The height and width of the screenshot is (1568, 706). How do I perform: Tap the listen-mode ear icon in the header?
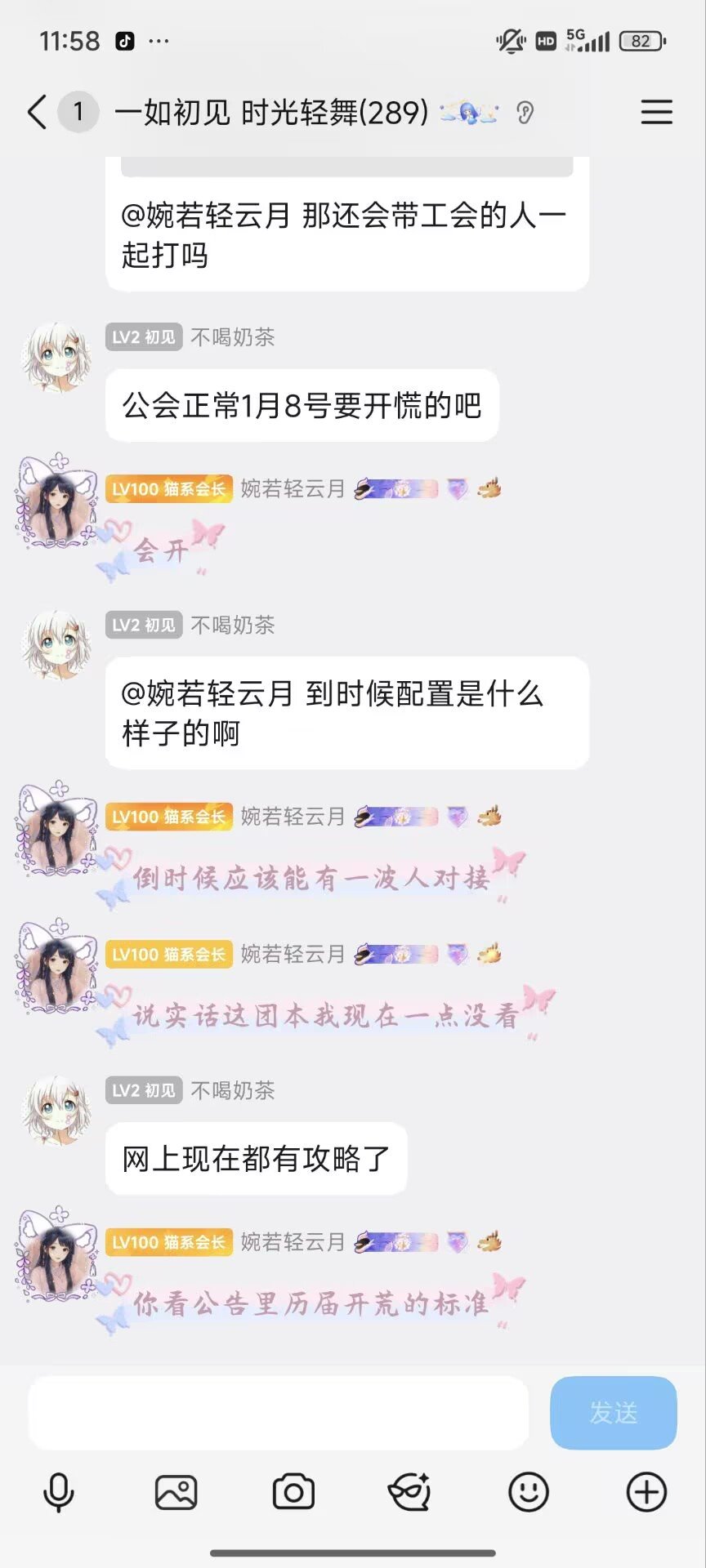point(525,113)
